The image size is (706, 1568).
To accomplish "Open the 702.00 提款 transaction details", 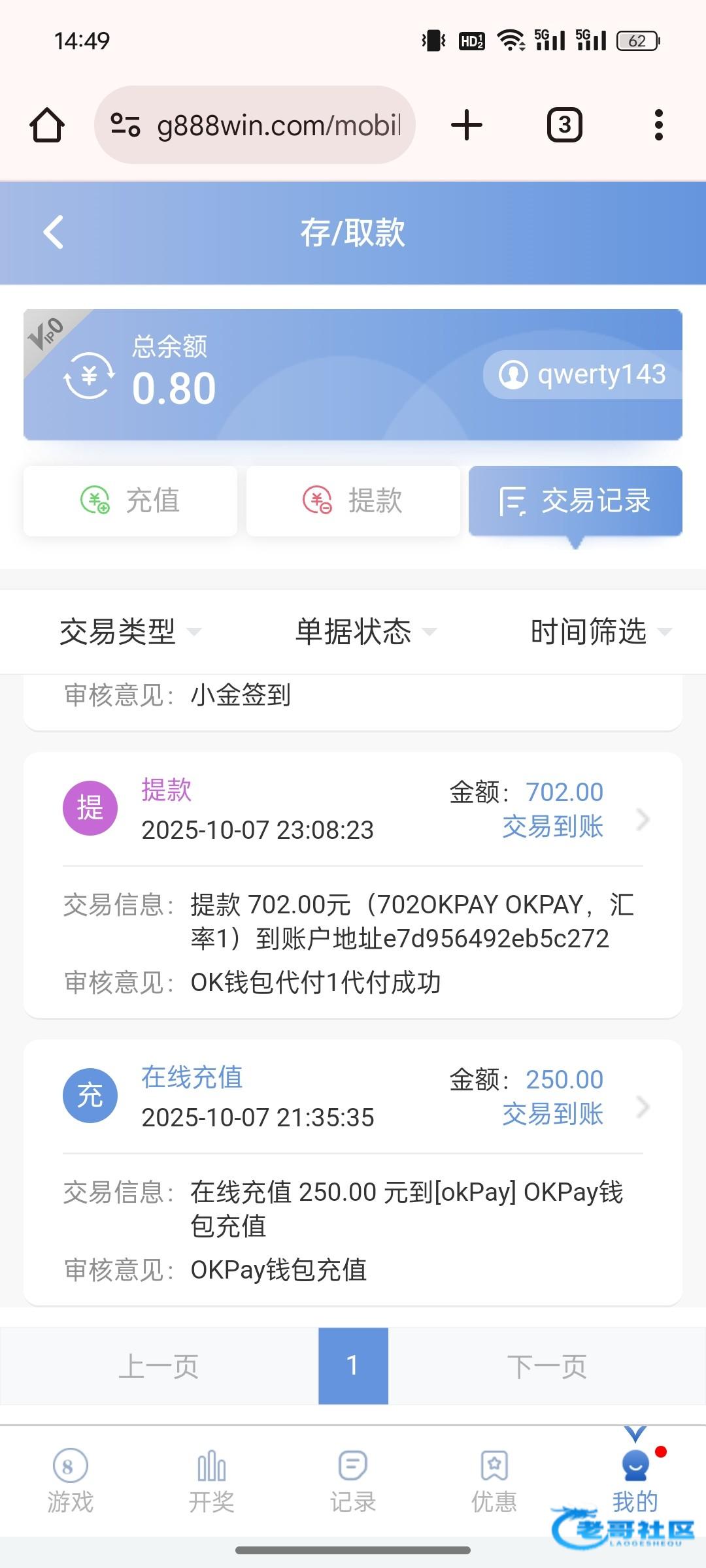I will click(x=353, y=810).
